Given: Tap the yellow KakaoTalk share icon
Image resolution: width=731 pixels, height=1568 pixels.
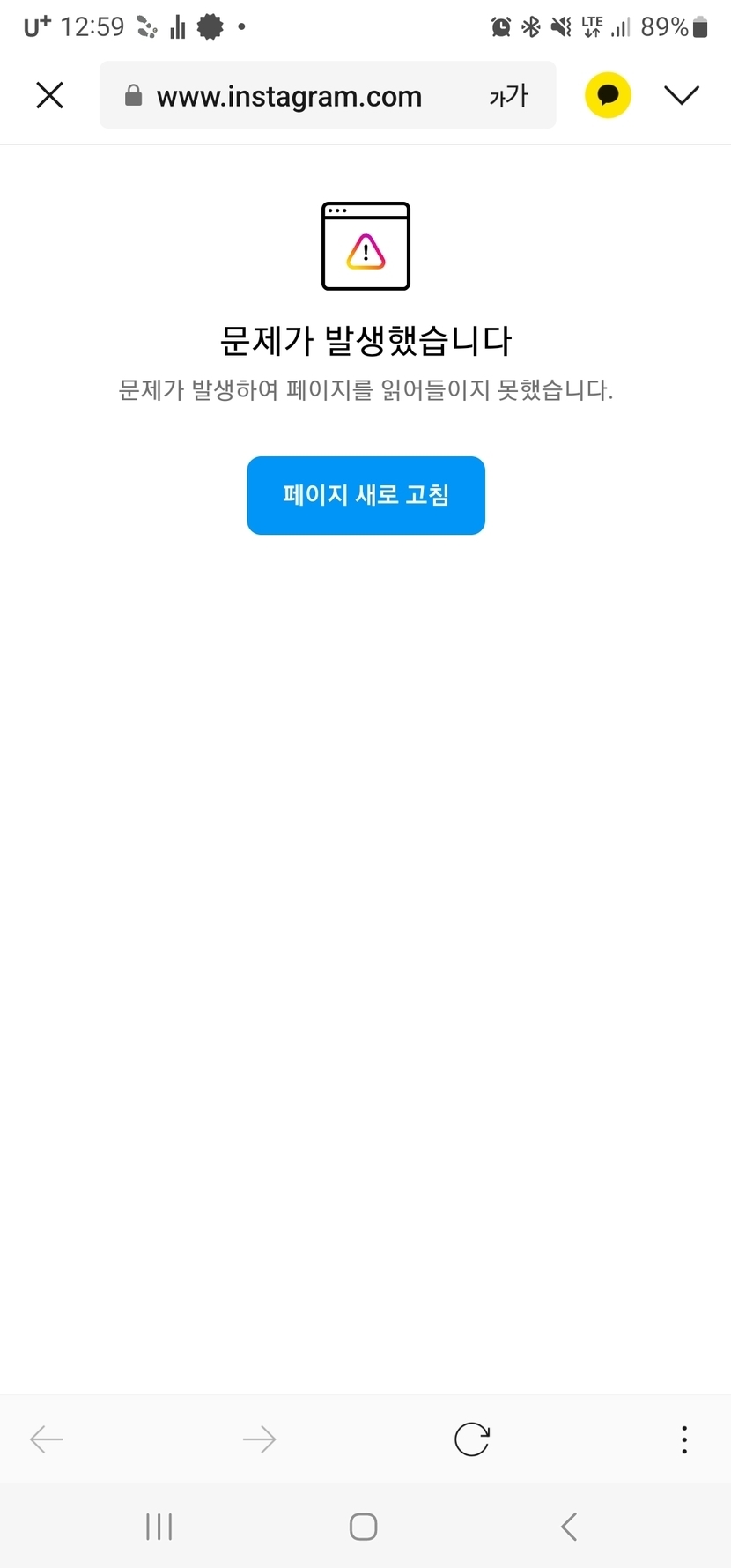Looking at the screenshot, I should 608,95.
